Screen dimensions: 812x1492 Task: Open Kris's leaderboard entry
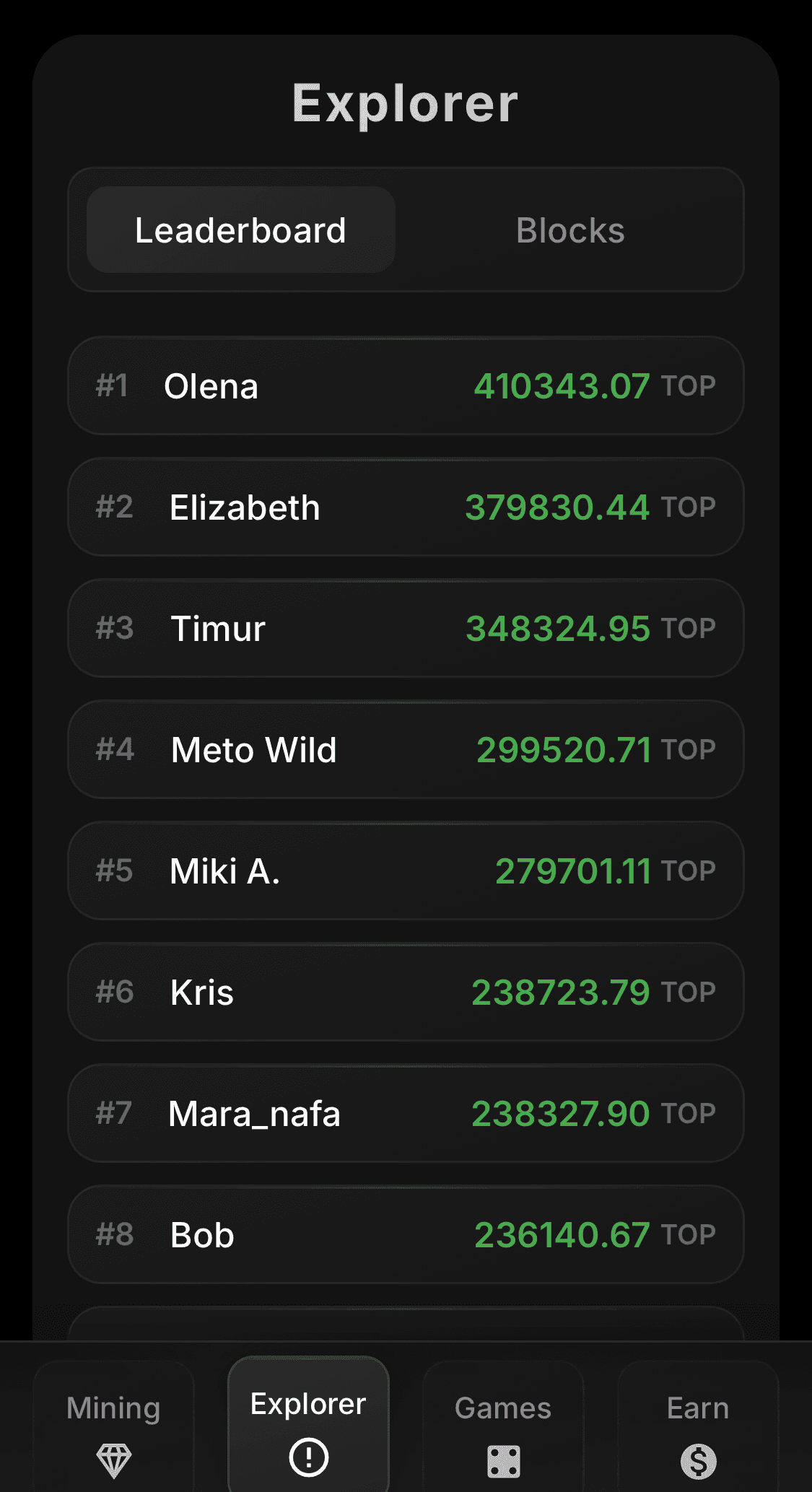406,993
